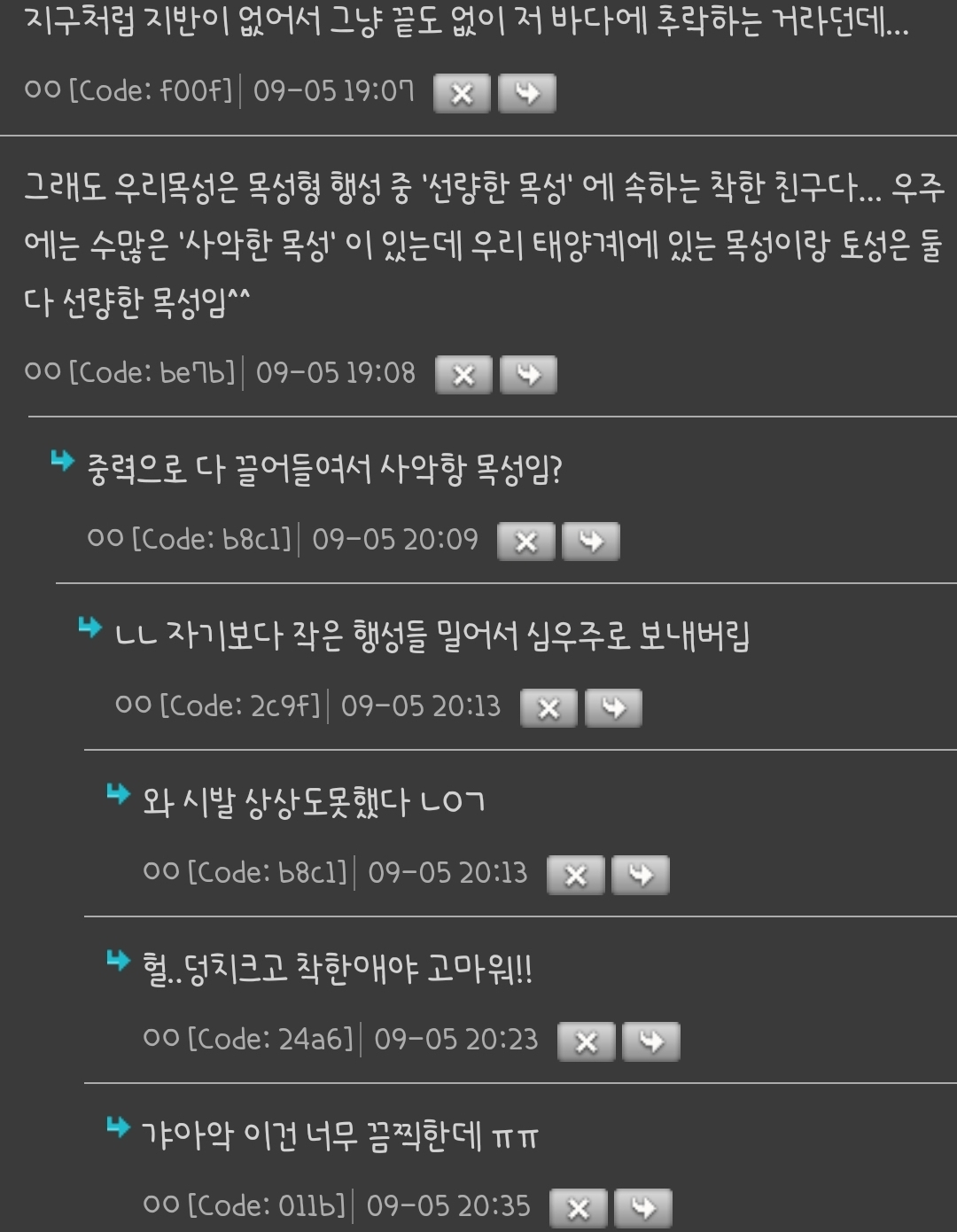Screen dimensions: 957x1232
Task: Reply to the comment by Code 2c9f
Action: tap(613, 709)
